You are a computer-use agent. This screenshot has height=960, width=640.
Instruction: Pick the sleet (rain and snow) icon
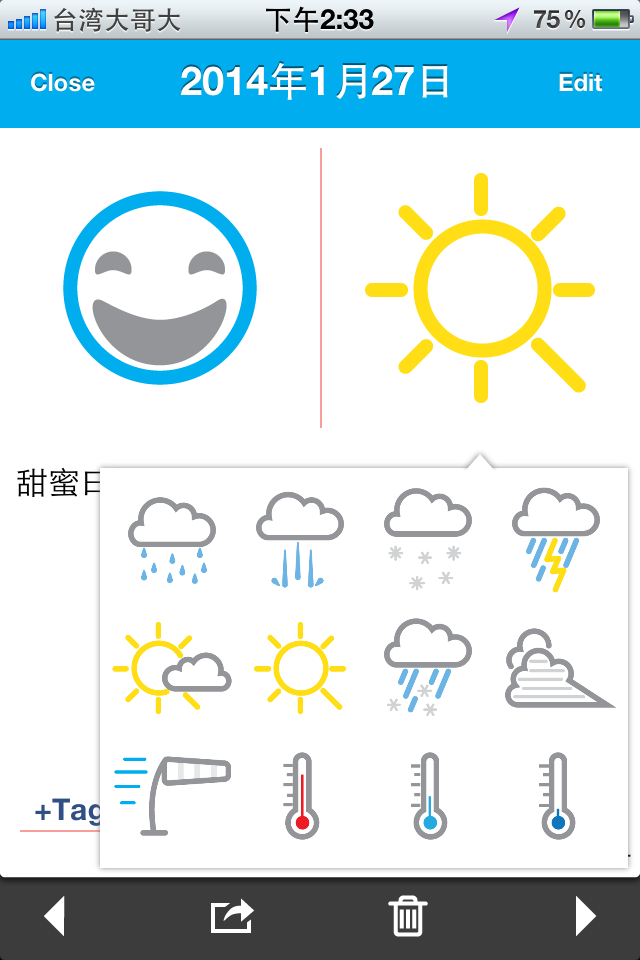coord(427,666)
